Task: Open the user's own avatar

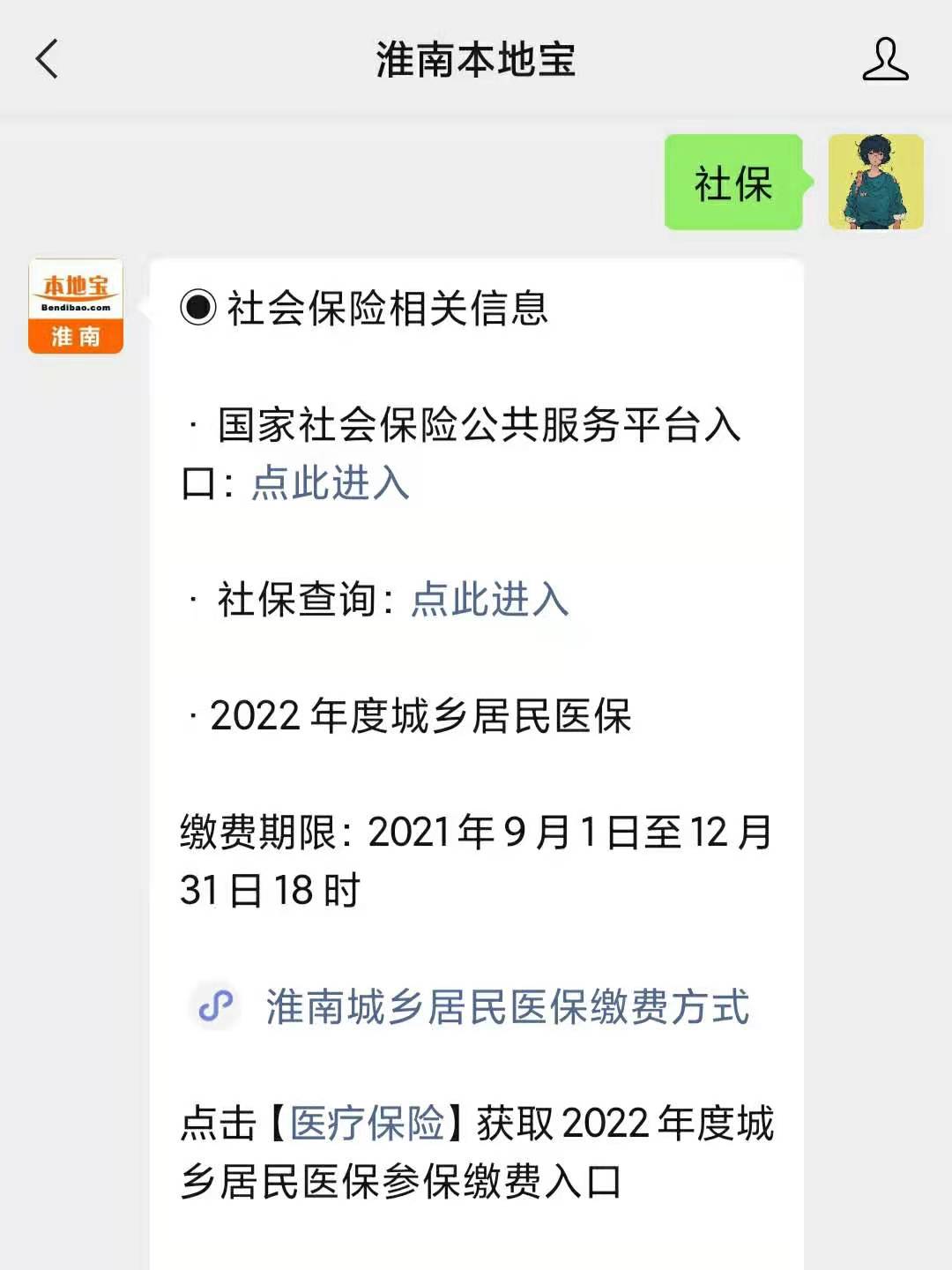Action: click(x=875, y=182)
